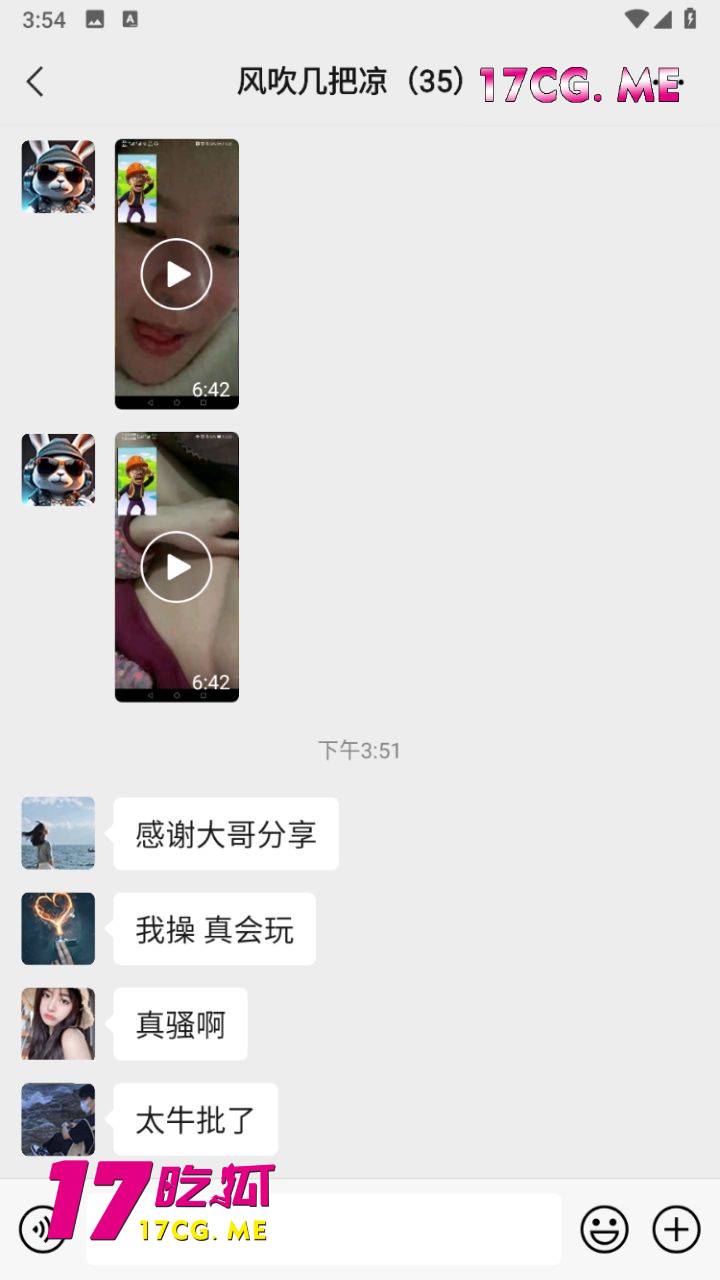
Task: Tap the second rabbit avatar below the first video
Action: coord(57,469)
